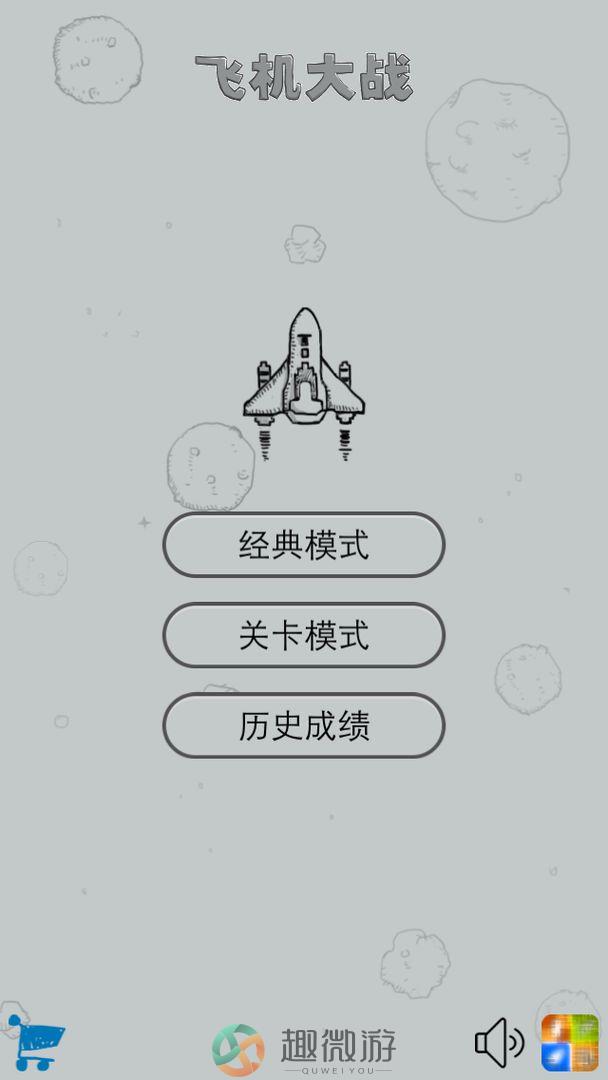The height and width of the screenshot is (1080, 608).
Task: Open the colorful more-games icon
Action: 569,1043
